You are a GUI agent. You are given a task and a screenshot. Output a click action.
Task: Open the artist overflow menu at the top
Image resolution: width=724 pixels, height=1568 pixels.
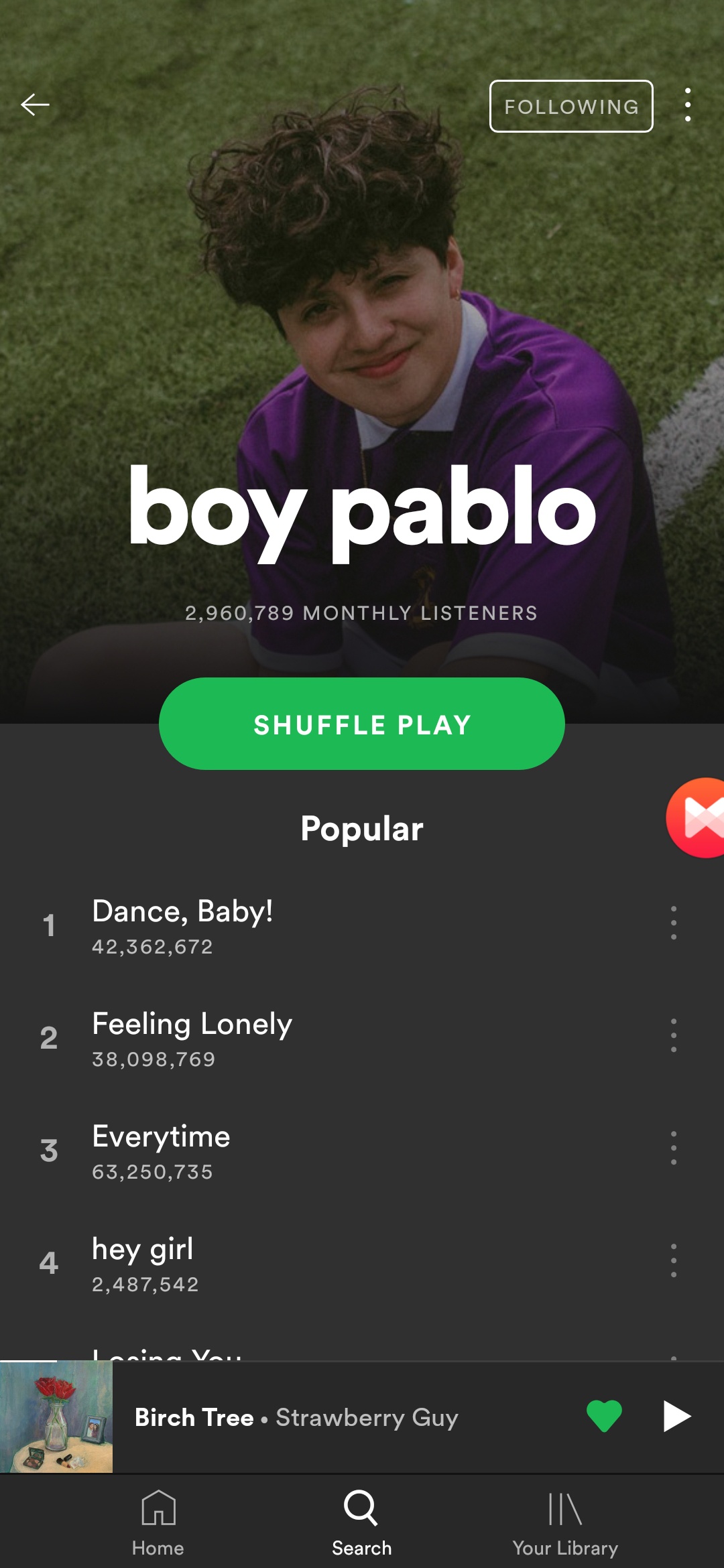click(688, 105)
